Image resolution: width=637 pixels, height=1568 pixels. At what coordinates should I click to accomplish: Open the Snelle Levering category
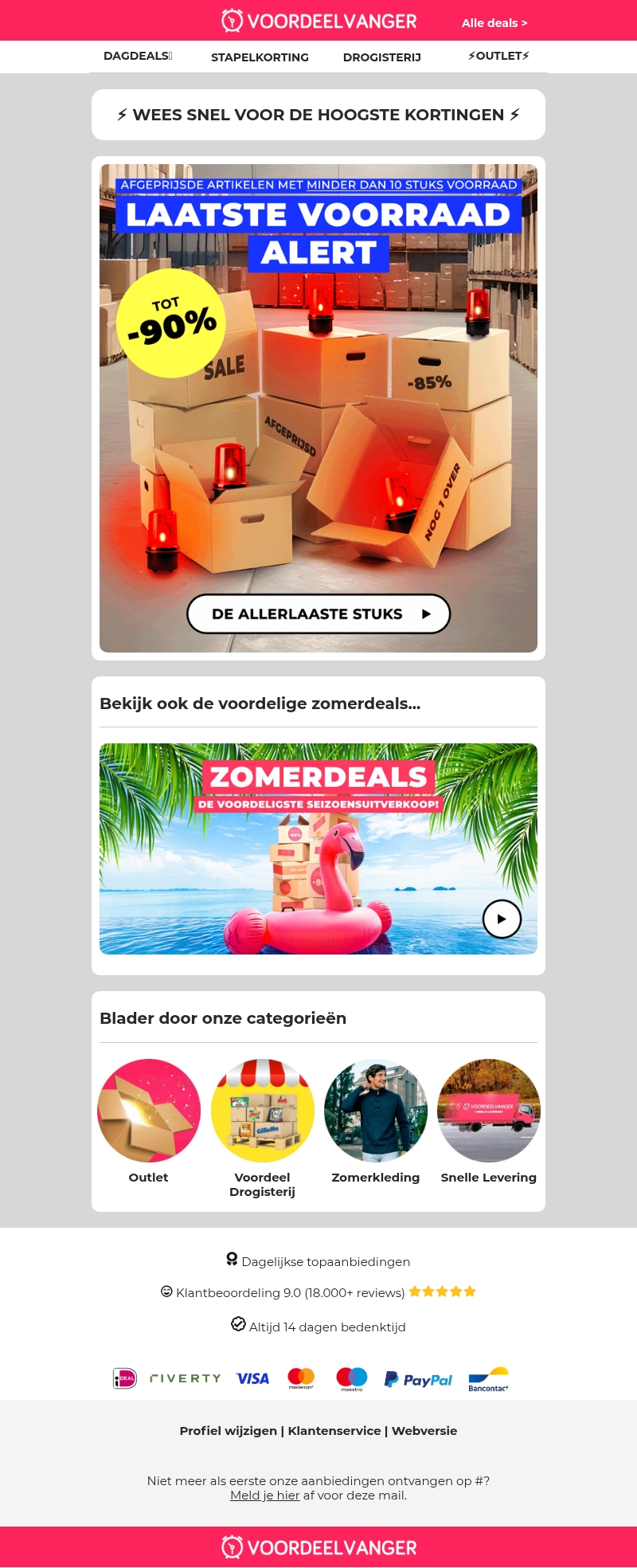489,1111
